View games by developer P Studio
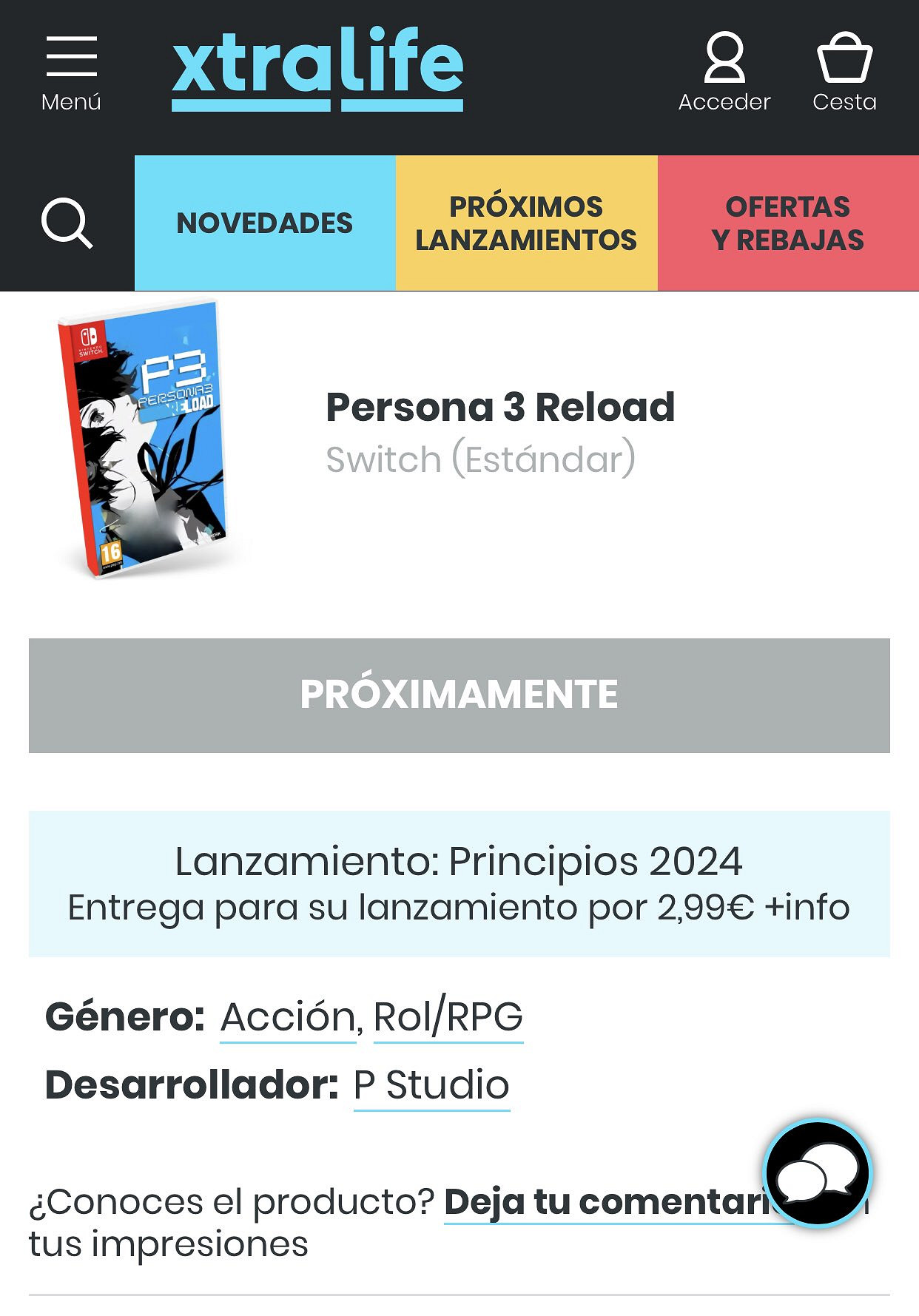 432,1085
